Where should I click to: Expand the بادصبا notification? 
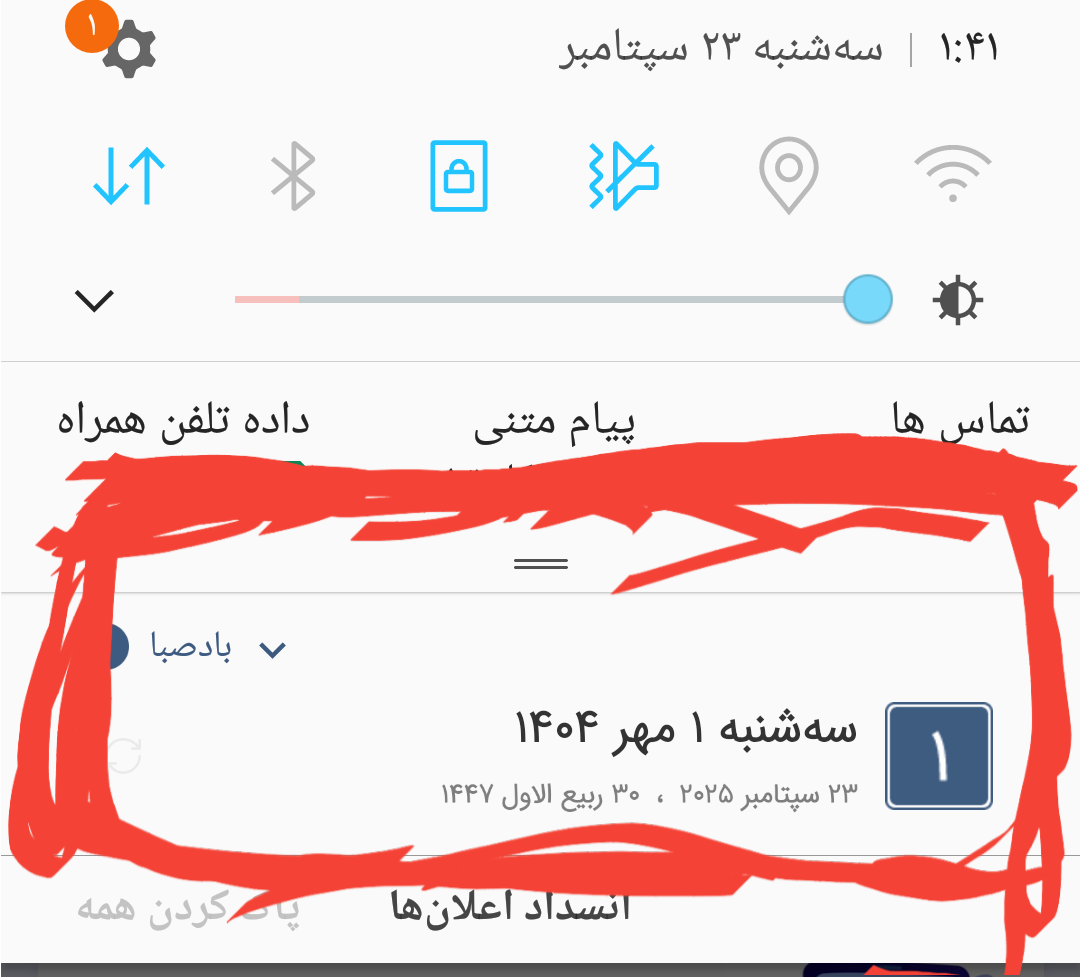point(272,650)
